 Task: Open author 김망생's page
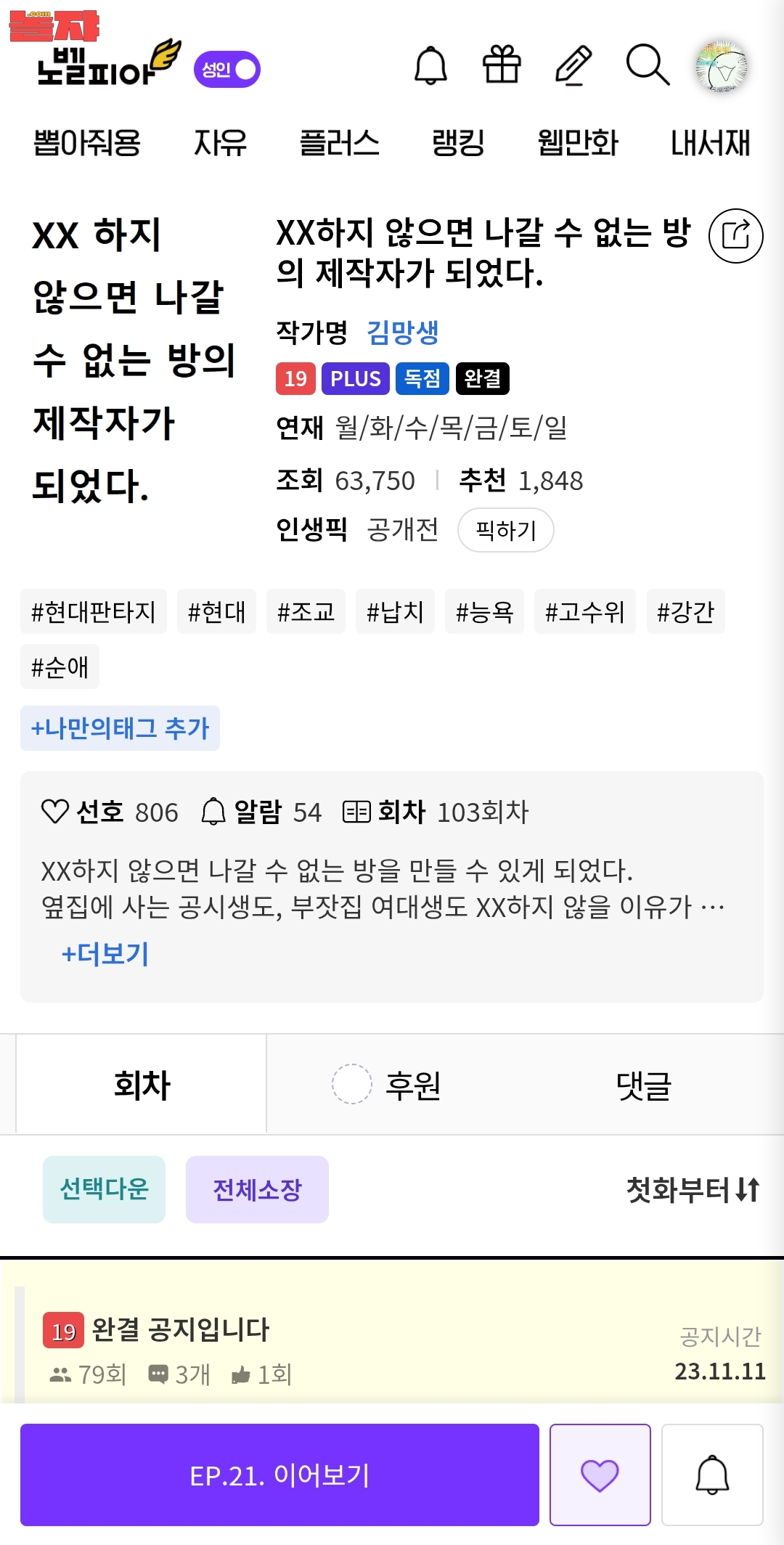[403, 333]
